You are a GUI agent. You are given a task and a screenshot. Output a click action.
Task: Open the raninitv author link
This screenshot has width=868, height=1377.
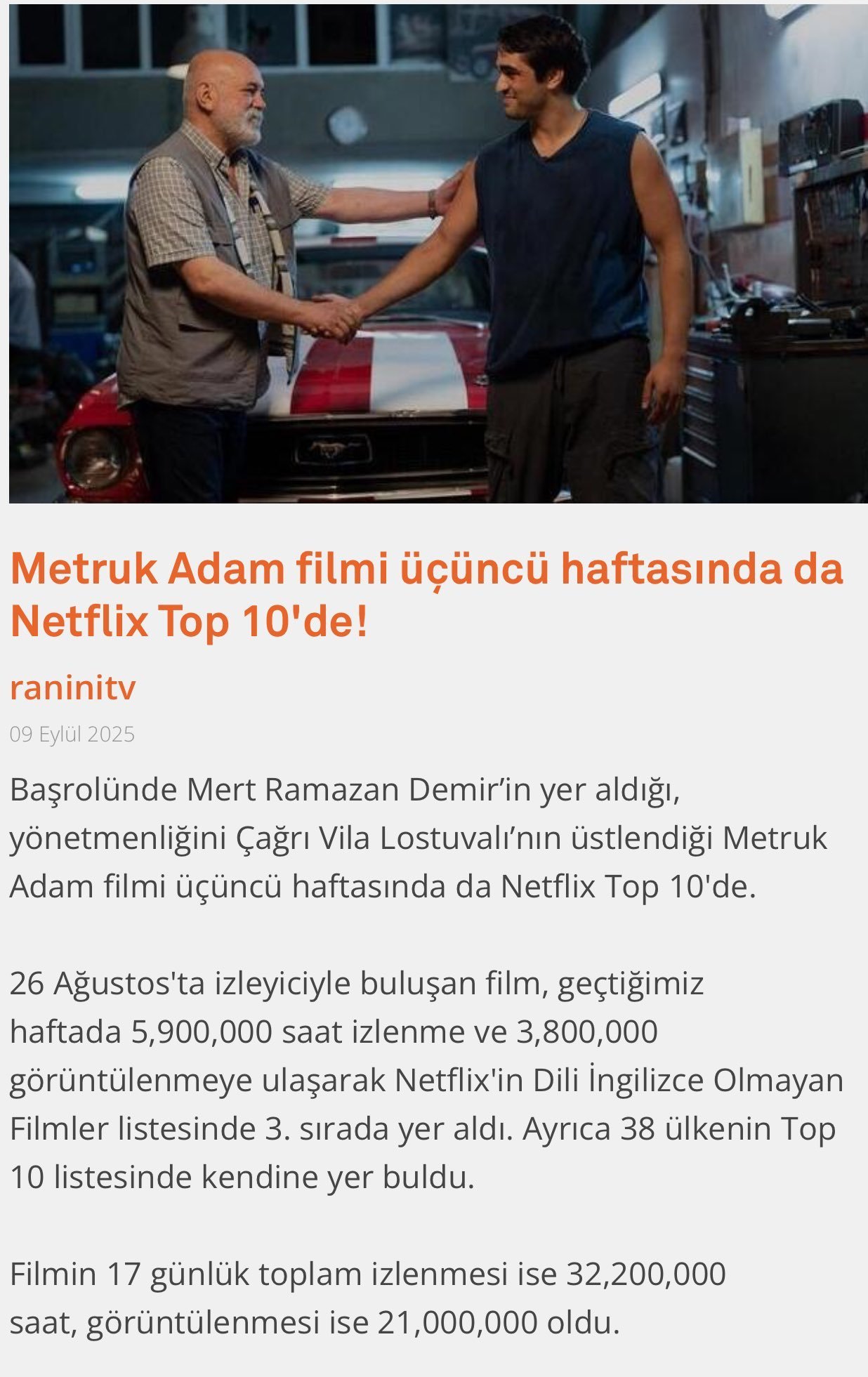73,687
